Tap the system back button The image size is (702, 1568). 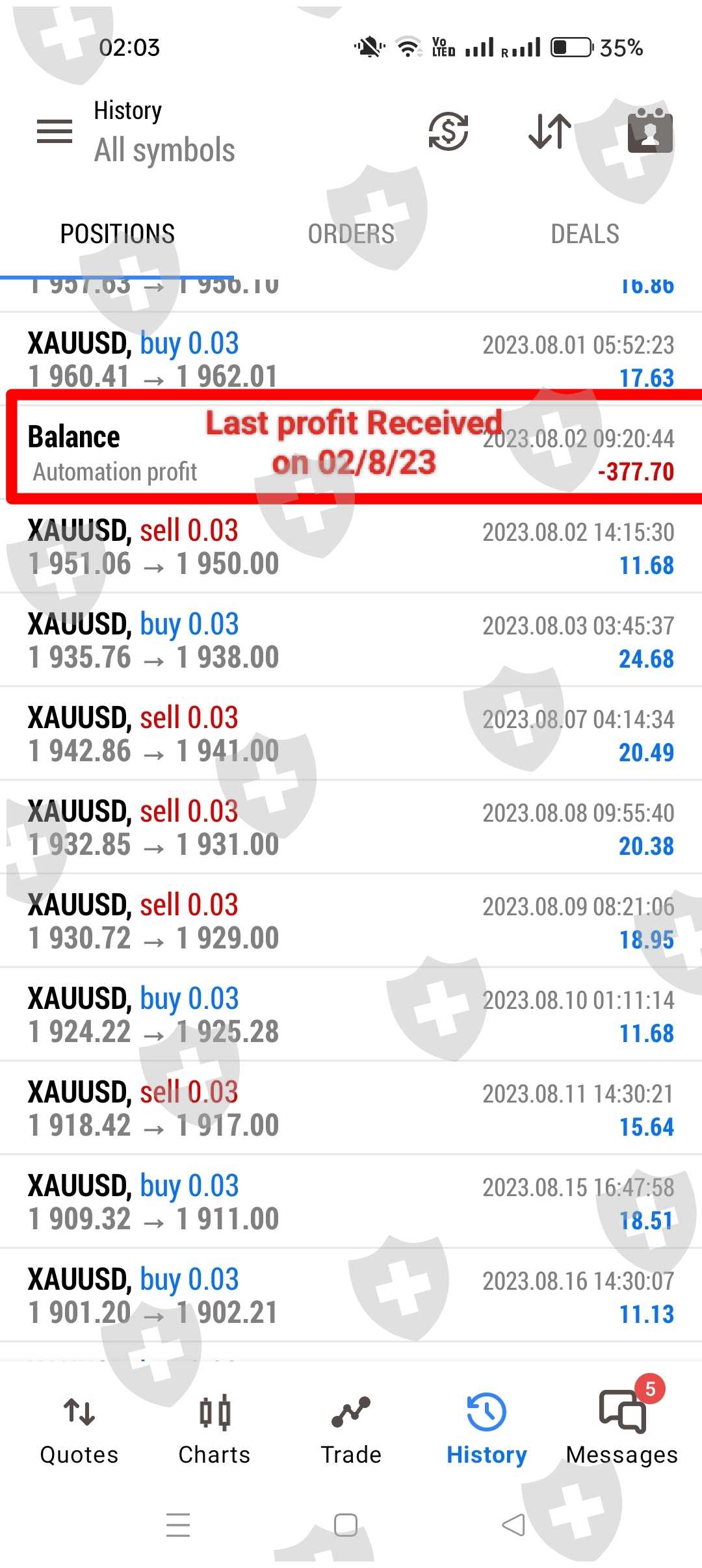(513, 1524)
